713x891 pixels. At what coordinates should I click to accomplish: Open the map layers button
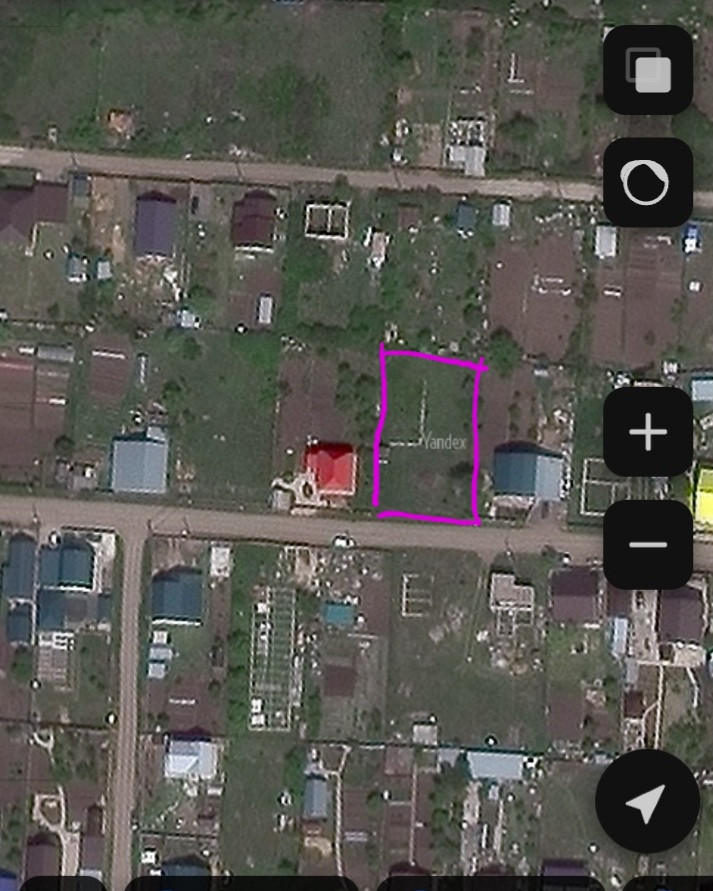click(648, 70)
